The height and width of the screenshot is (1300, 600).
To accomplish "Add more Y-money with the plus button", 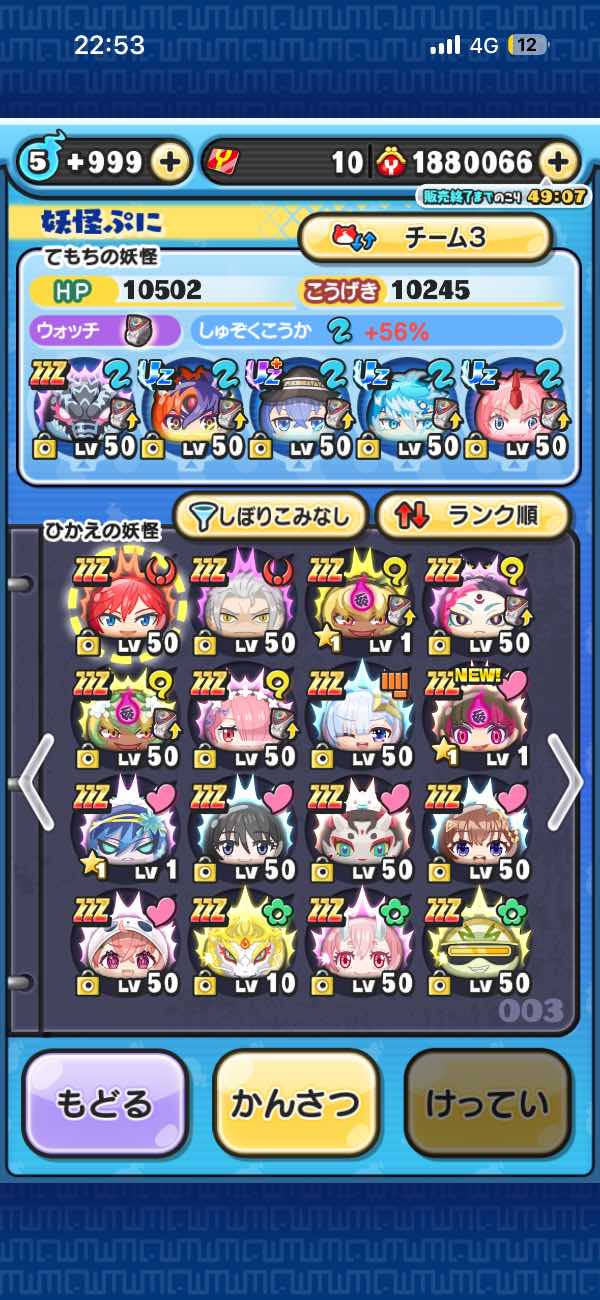I will 559,163.
